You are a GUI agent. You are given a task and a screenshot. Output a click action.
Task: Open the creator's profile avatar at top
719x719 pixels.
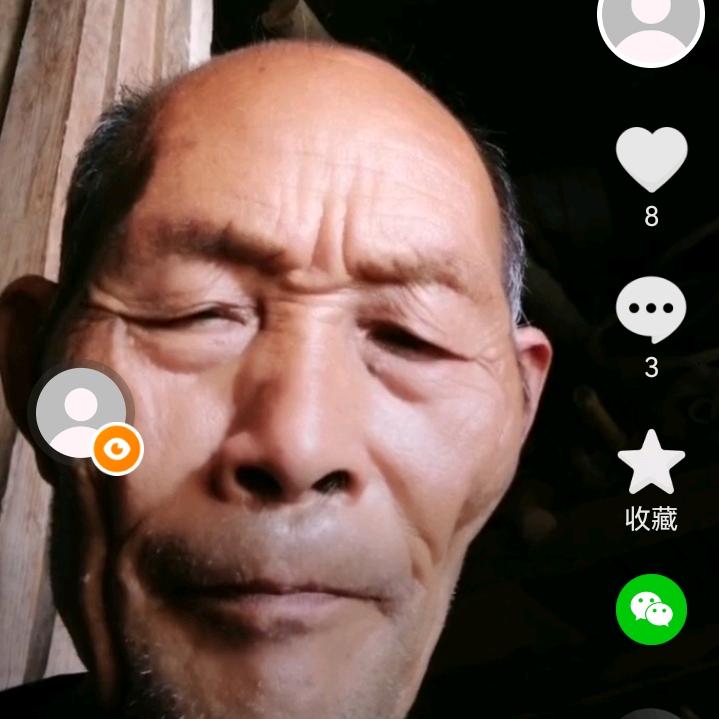[x=651, y=20]
